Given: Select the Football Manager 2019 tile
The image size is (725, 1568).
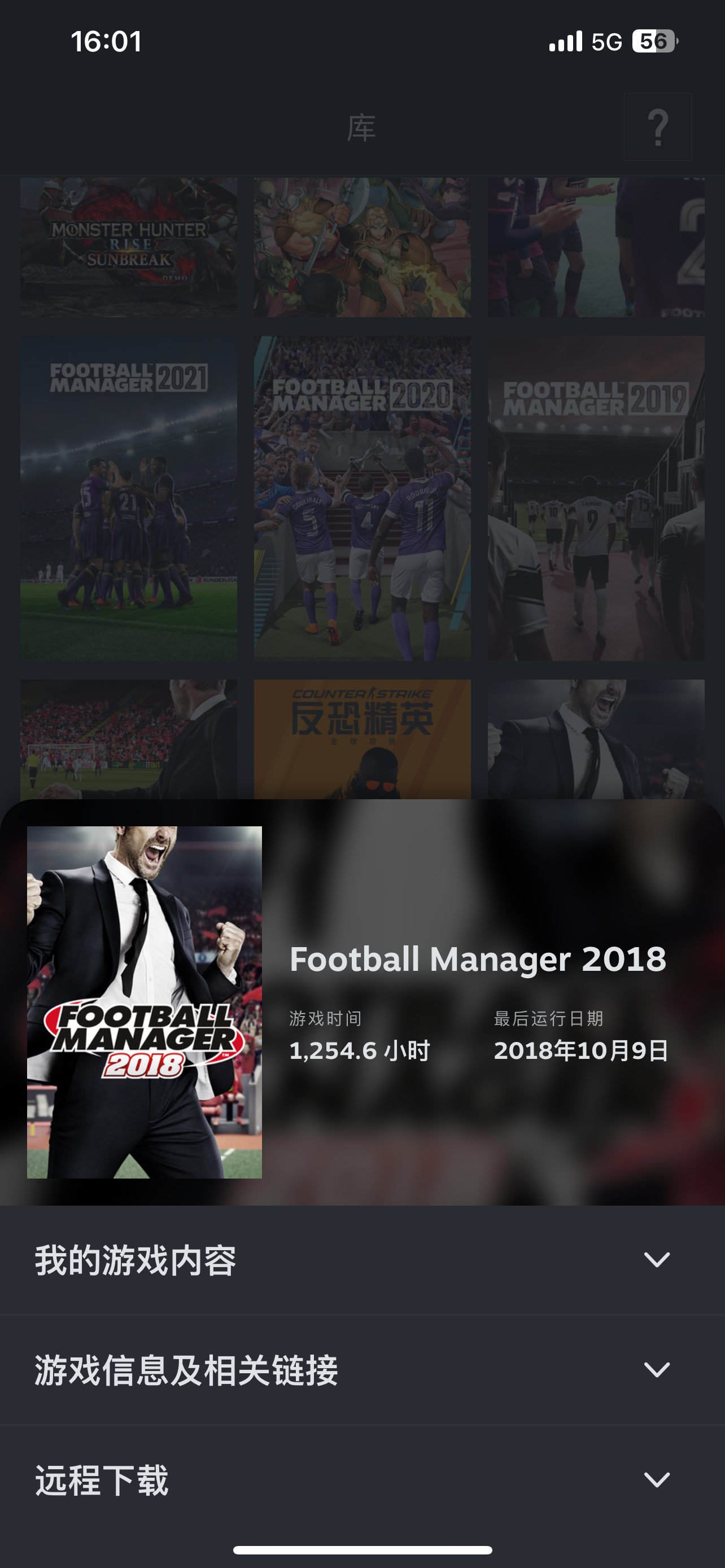Looking at the screenshot, I should click(x=596, y=498).
